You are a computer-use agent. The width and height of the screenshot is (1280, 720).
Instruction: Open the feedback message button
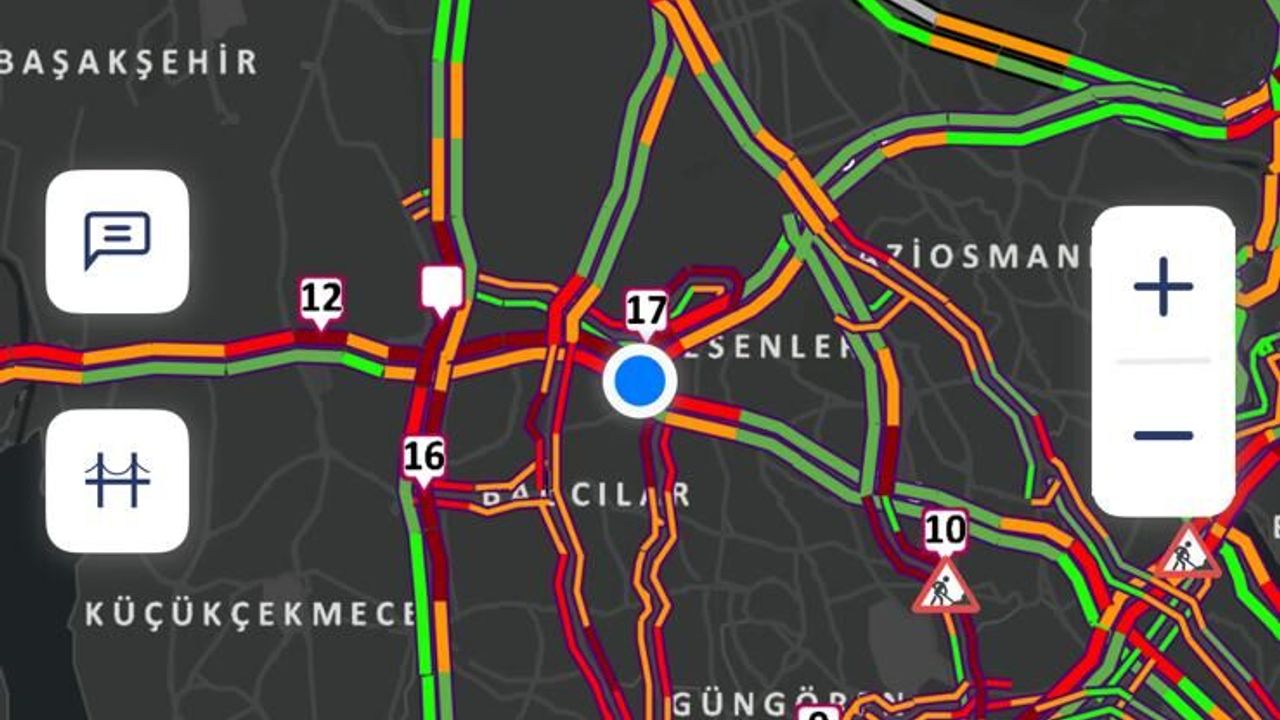coord(117,241)
